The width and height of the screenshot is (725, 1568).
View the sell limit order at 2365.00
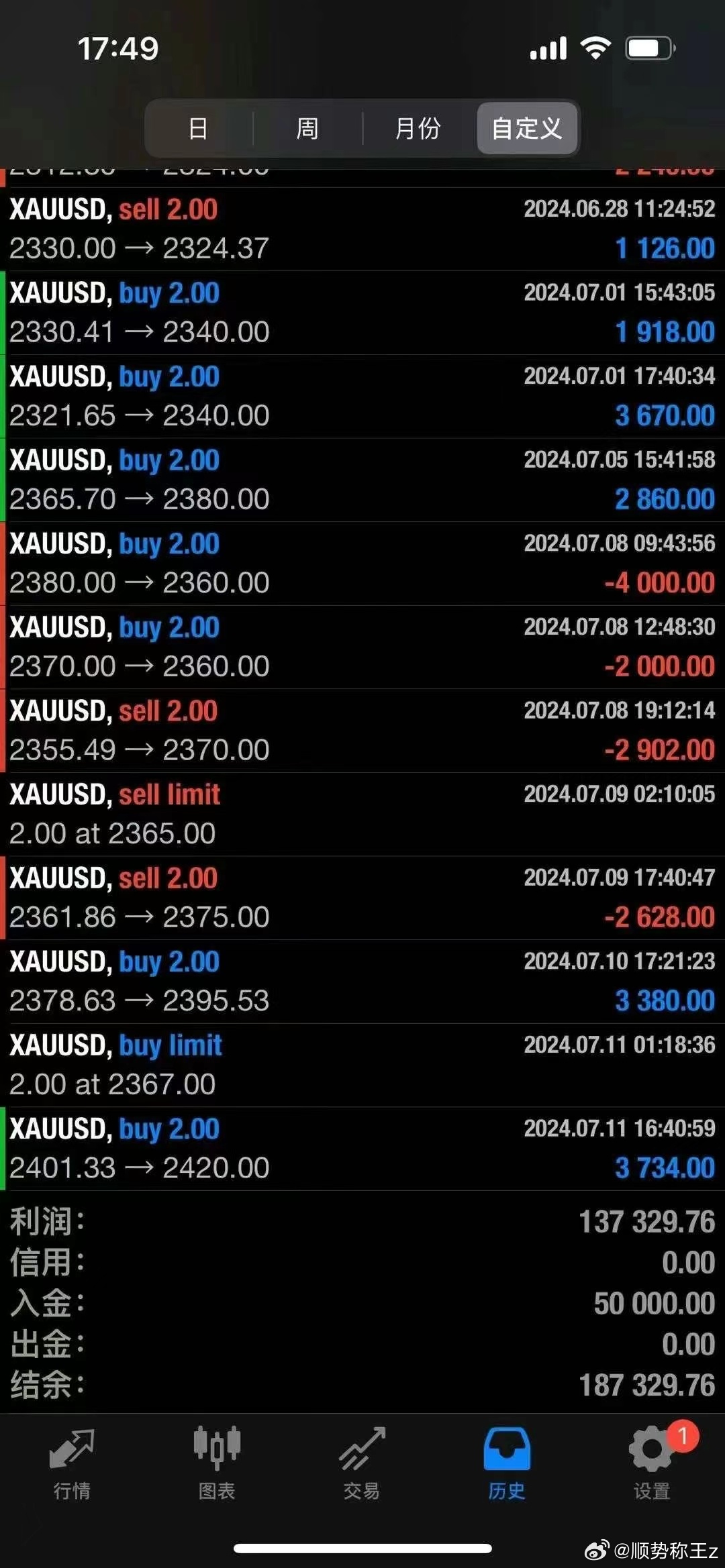point(362,815)
